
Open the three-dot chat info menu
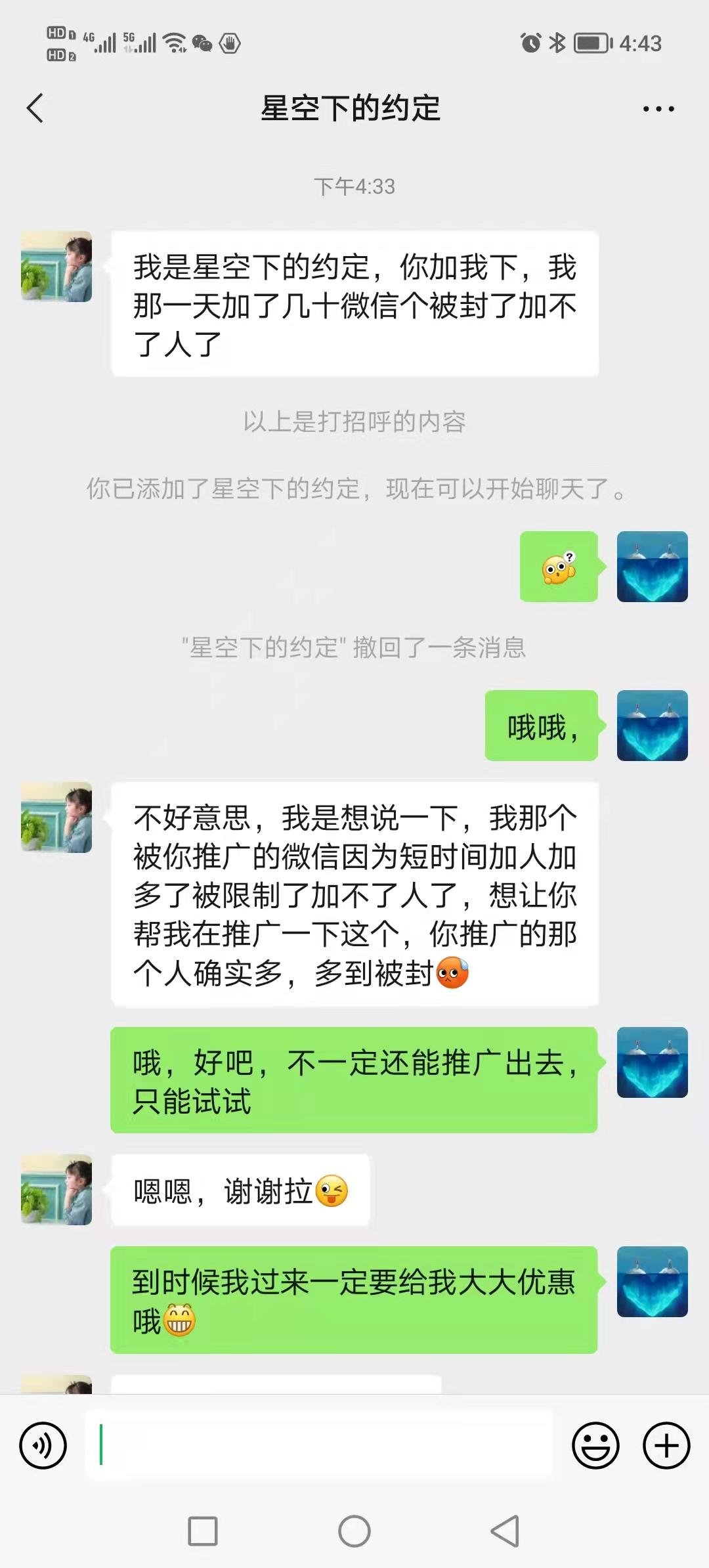(658, 109)
